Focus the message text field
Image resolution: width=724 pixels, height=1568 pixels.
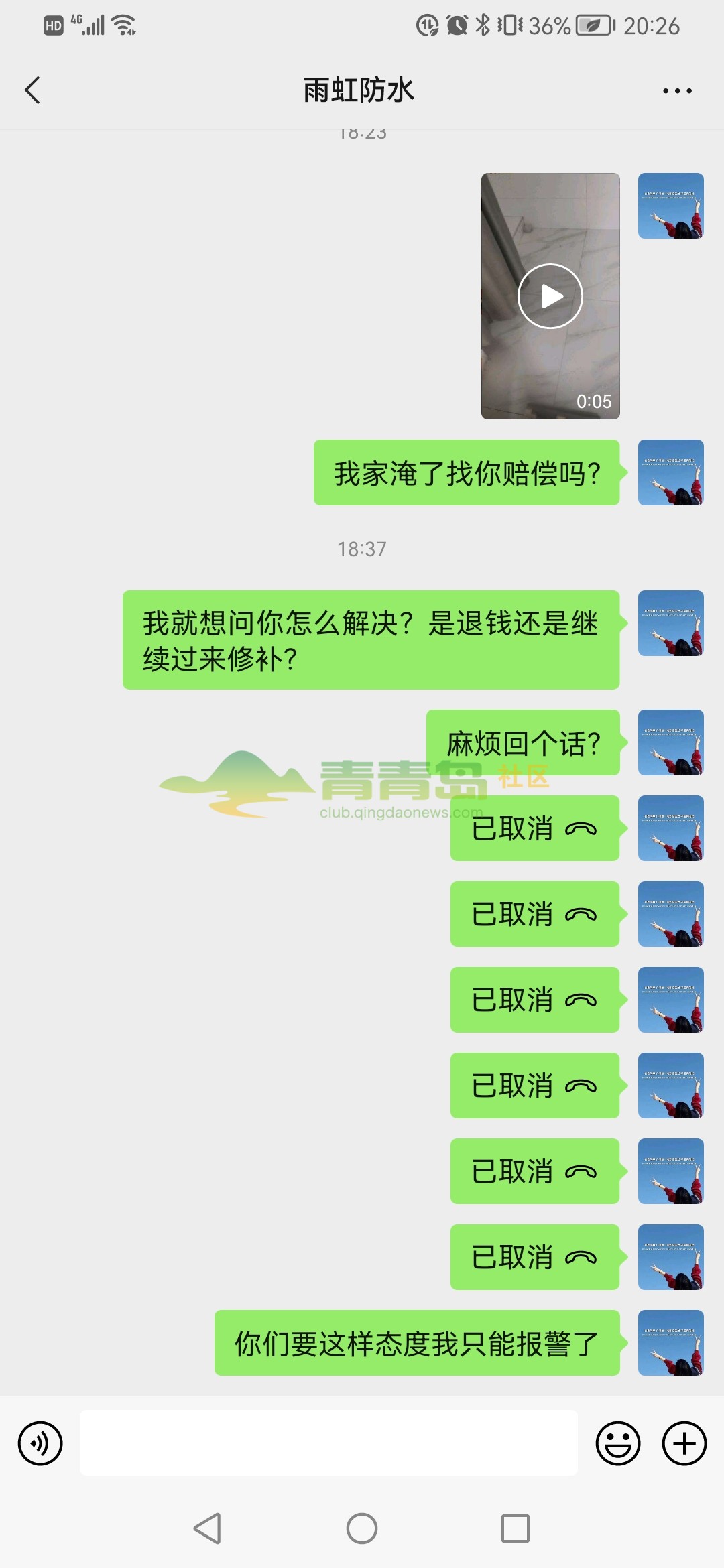[x=328, y=1443]
